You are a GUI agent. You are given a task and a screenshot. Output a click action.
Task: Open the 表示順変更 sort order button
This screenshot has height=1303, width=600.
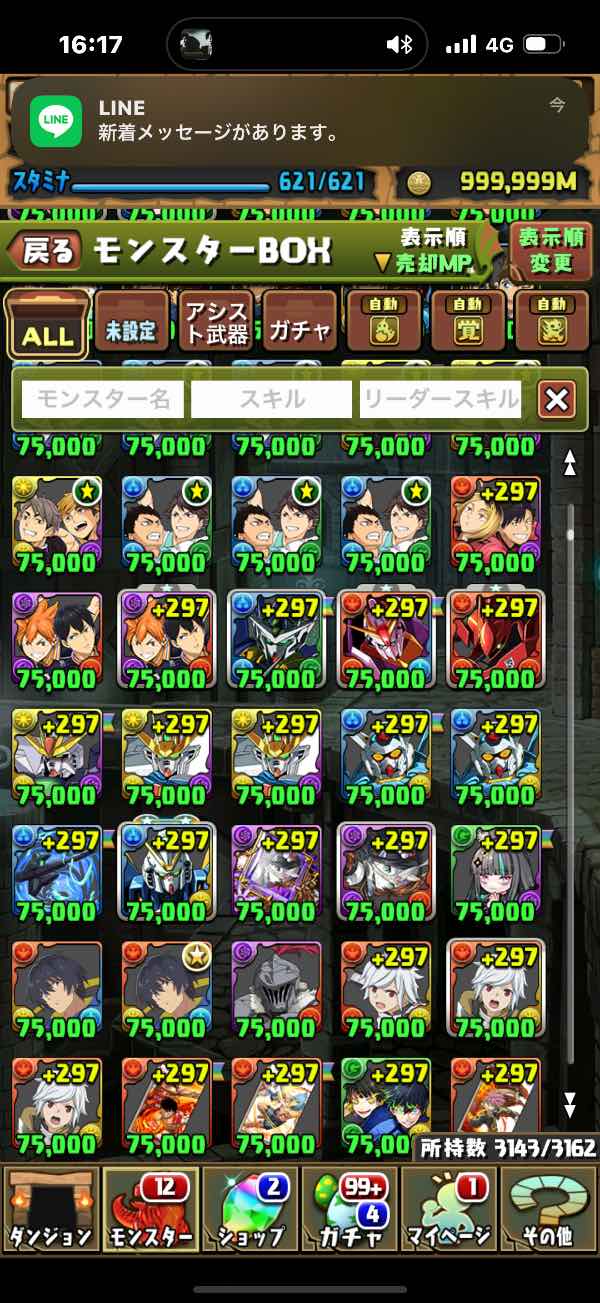coord(551,251)
